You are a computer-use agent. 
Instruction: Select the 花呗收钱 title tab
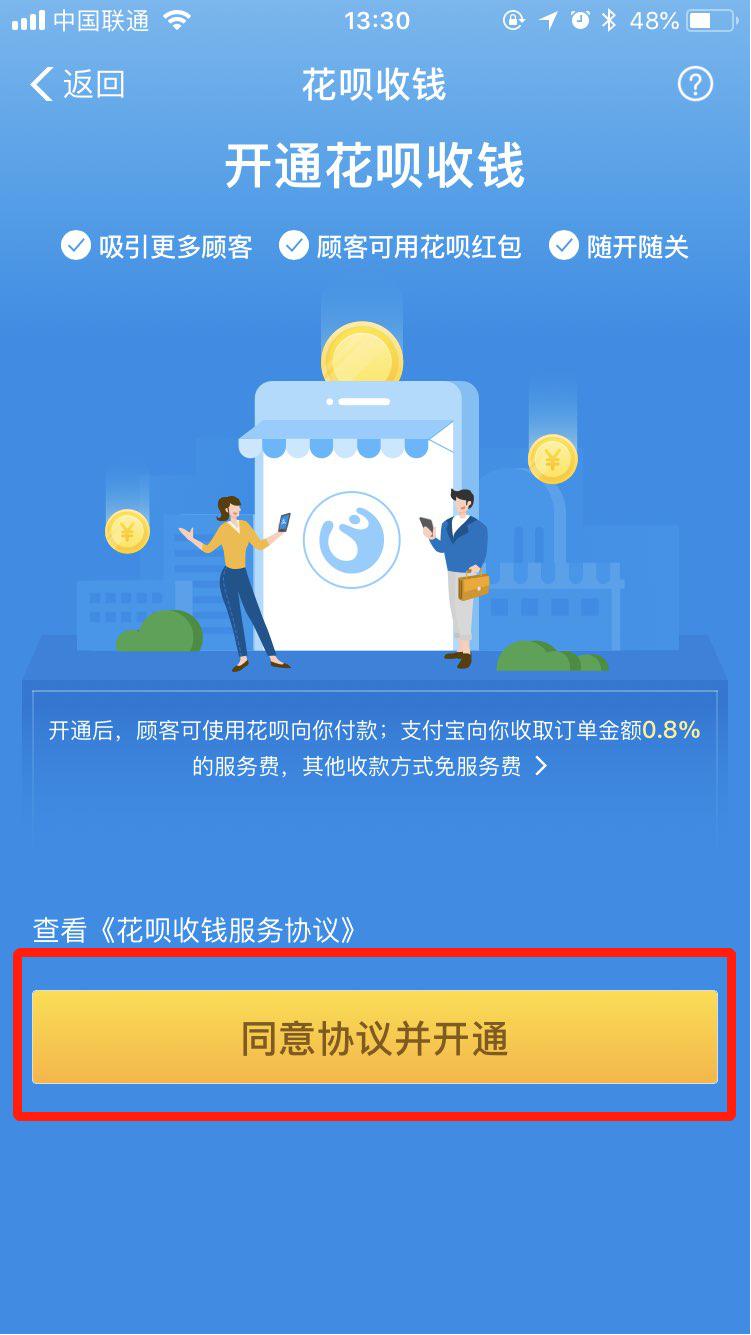(x=375, y=85)
